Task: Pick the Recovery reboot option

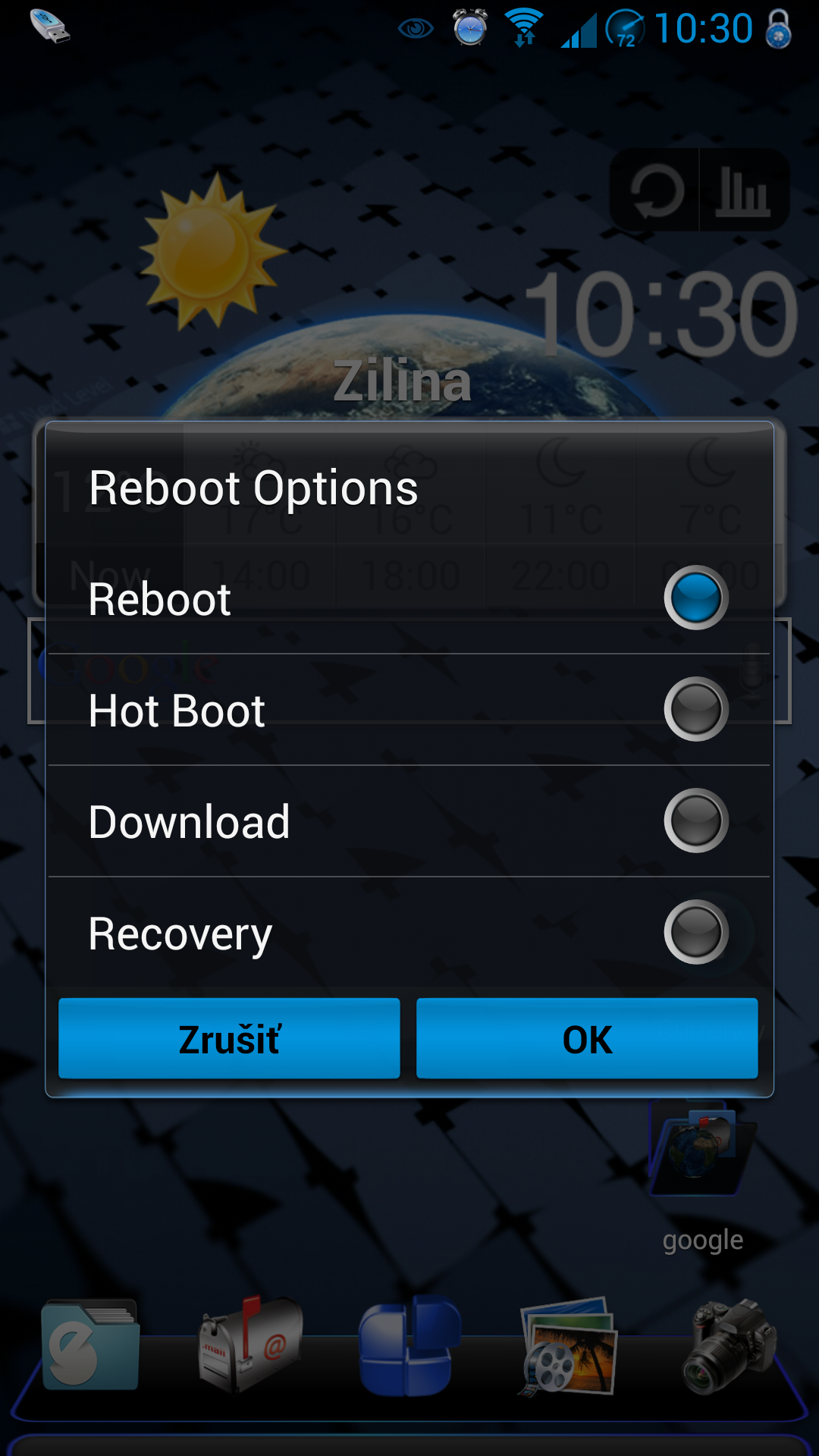Action: coord(409,933)
